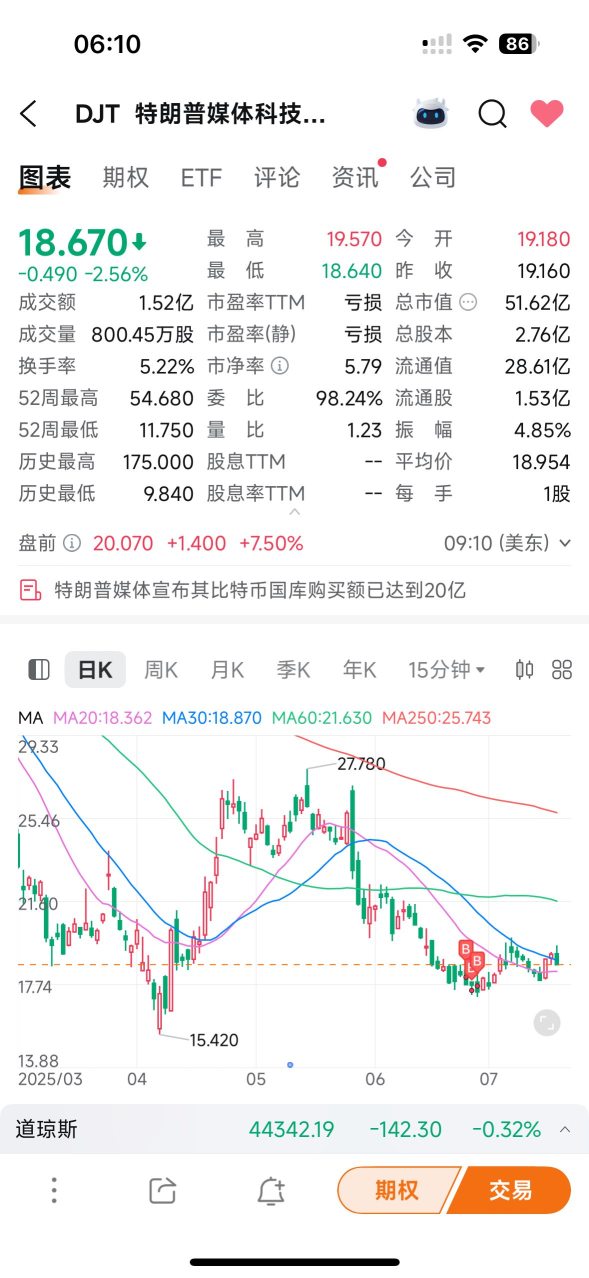Viewport: 589px width, 1278px height.
Task: Select the 季K chart period
Action: [293, 670]
